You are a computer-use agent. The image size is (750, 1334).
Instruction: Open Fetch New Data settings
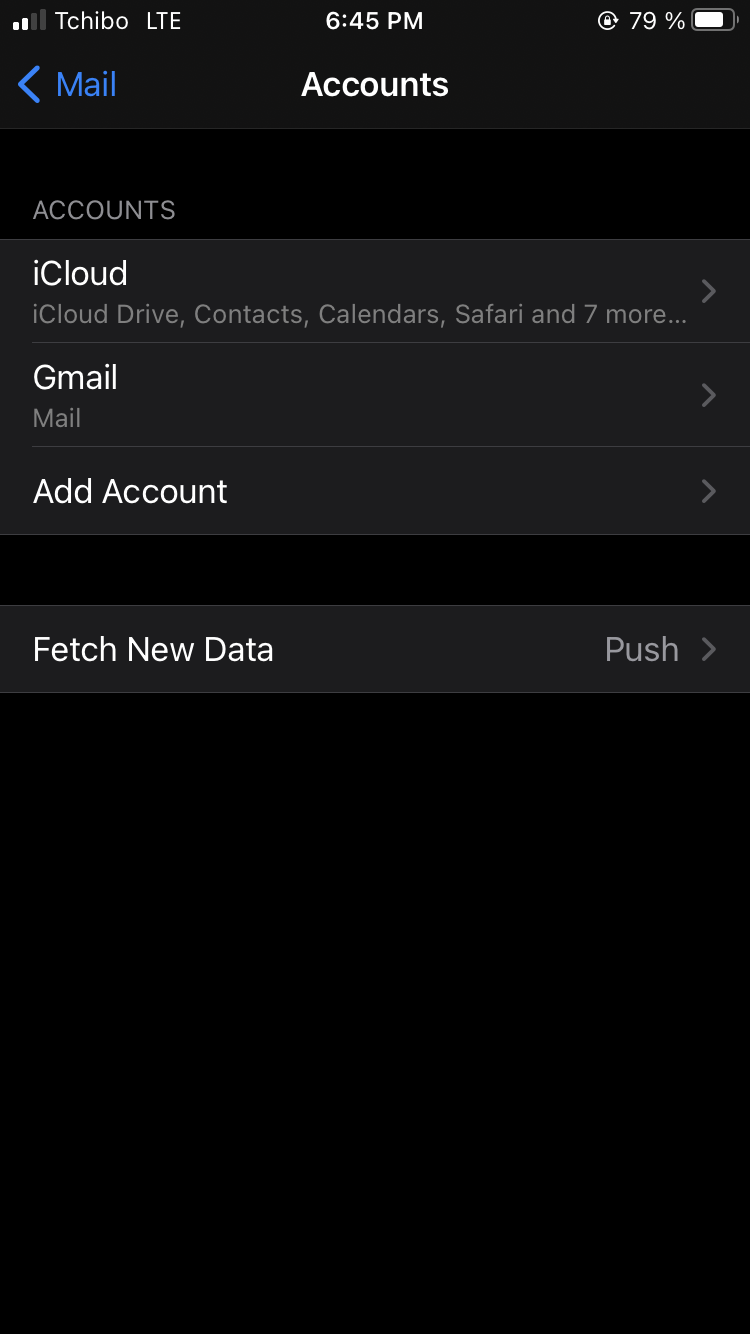coord(374,649)
